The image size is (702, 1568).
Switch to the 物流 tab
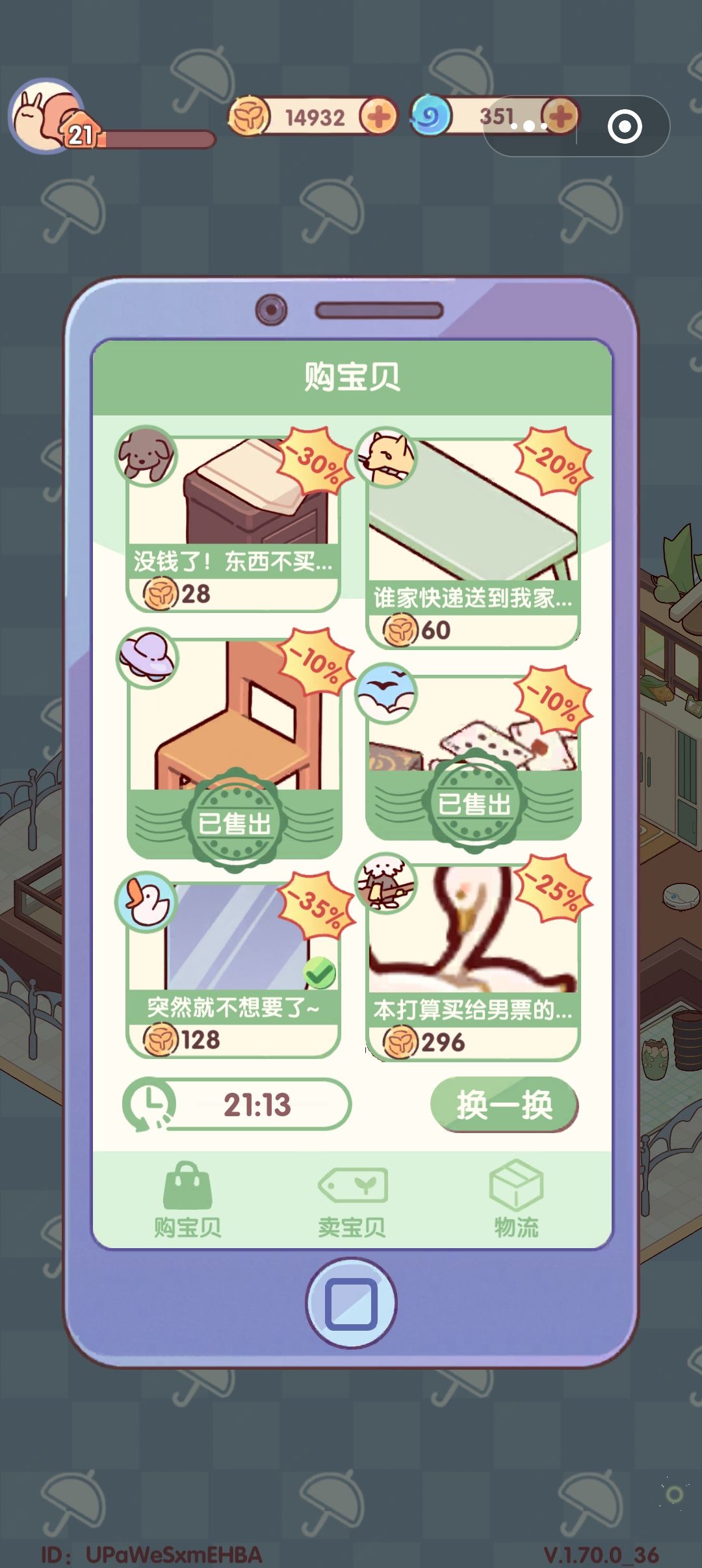click(x=516, y=1201)
